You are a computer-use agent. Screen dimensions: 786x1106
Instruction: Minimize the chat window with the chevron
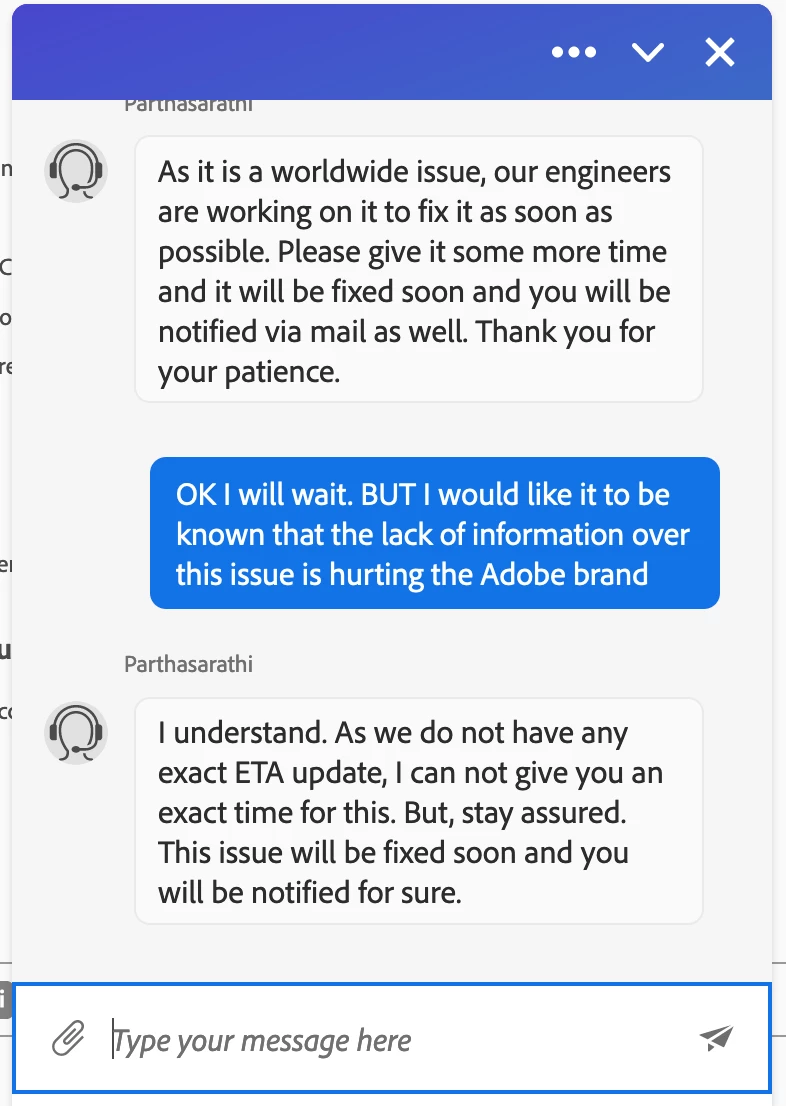tap(648, 52)
